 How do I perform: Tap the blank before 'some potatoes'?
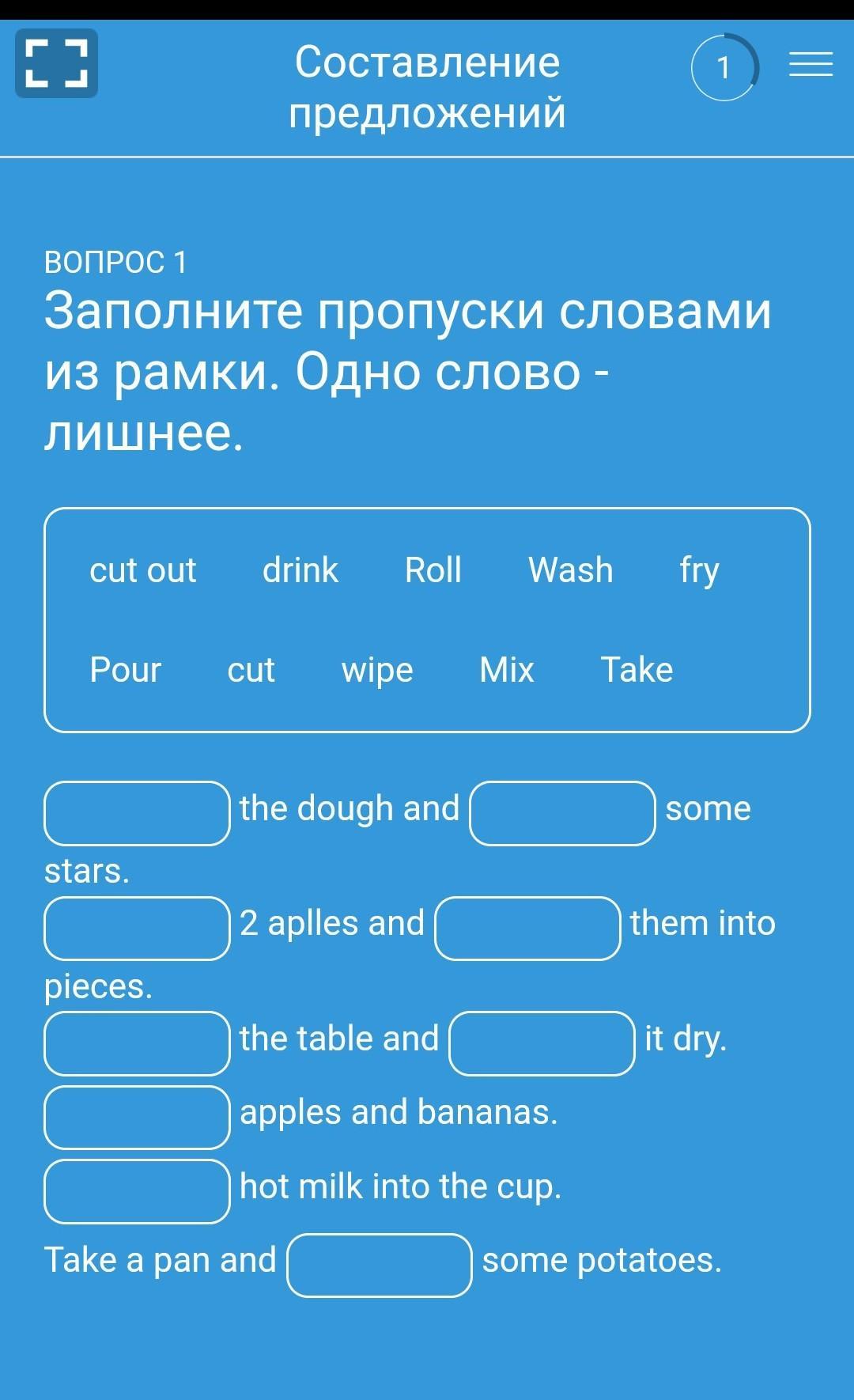coord(380,1266)
